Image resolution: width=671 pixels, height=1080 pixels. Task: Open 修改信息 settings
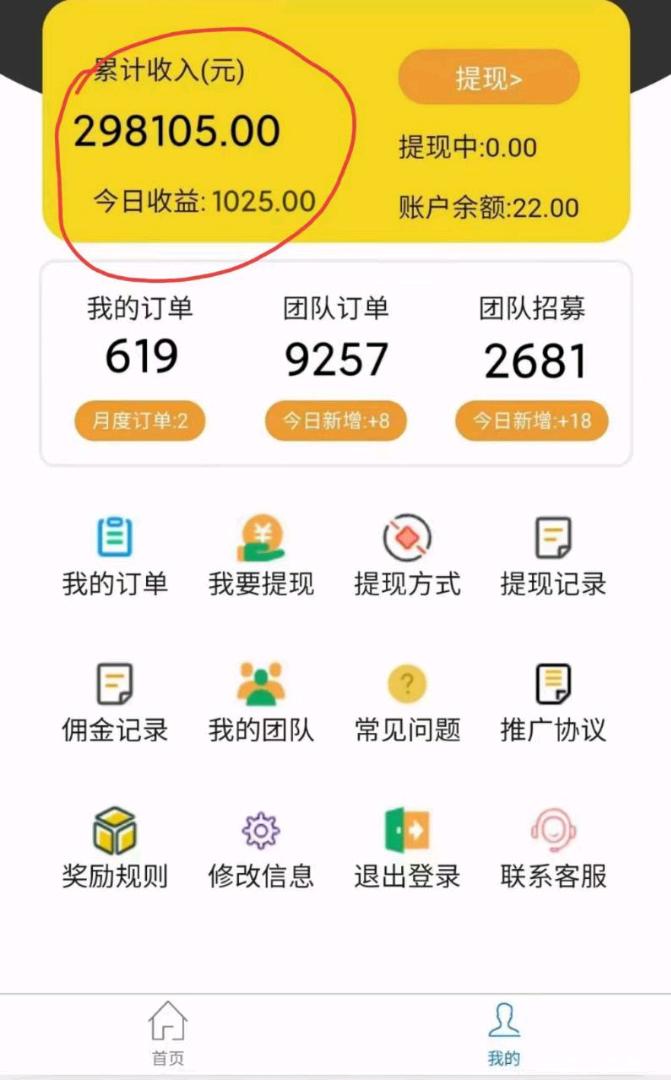(261, 849)
